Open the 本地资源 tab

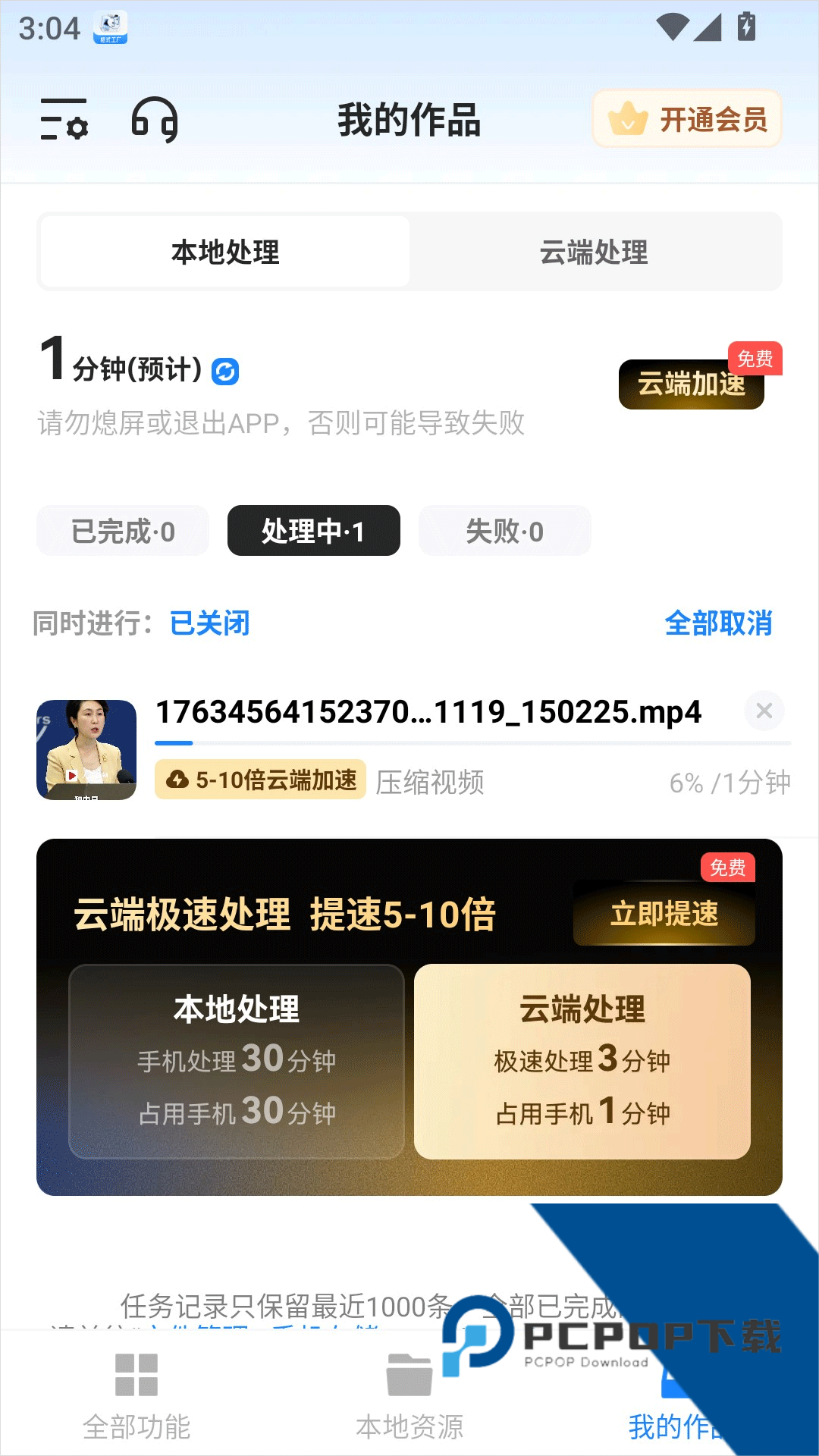(x=409, y=1396)
